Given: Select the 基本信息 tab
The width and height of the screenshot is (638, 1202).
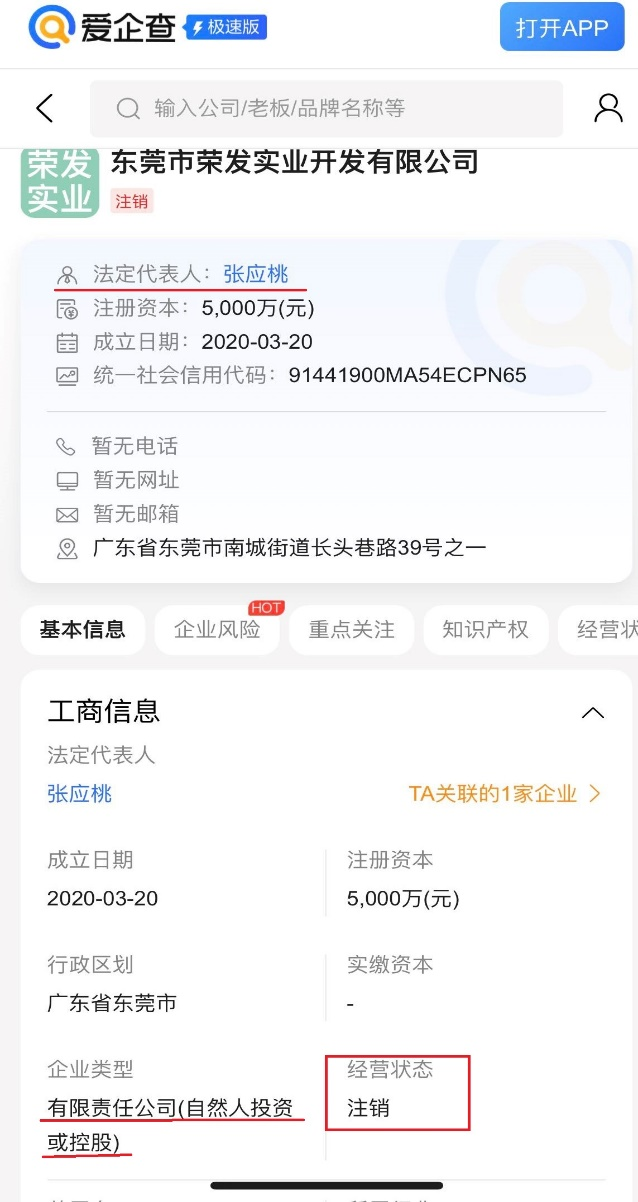Looking at the screenshot, I should pyautogui.click(x=83, y=629).
